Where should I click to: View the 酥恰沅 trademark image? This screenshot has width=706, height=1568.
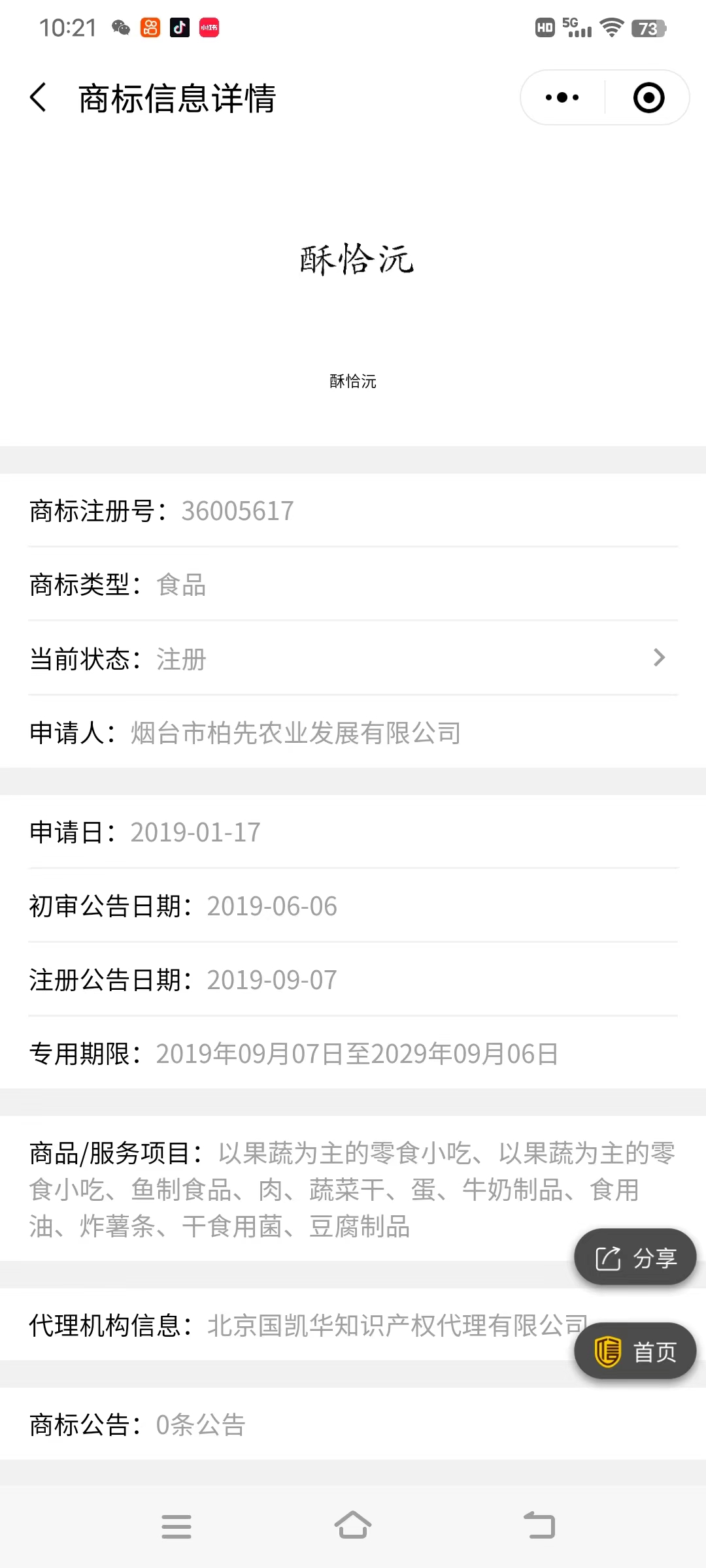(356, 259)
